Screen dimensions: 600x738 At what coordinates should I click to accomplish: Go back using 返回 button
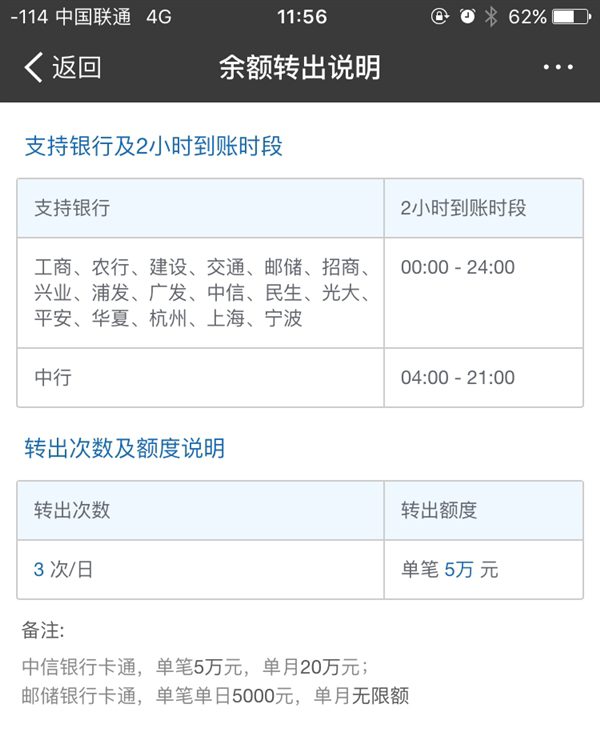point(62,68)
